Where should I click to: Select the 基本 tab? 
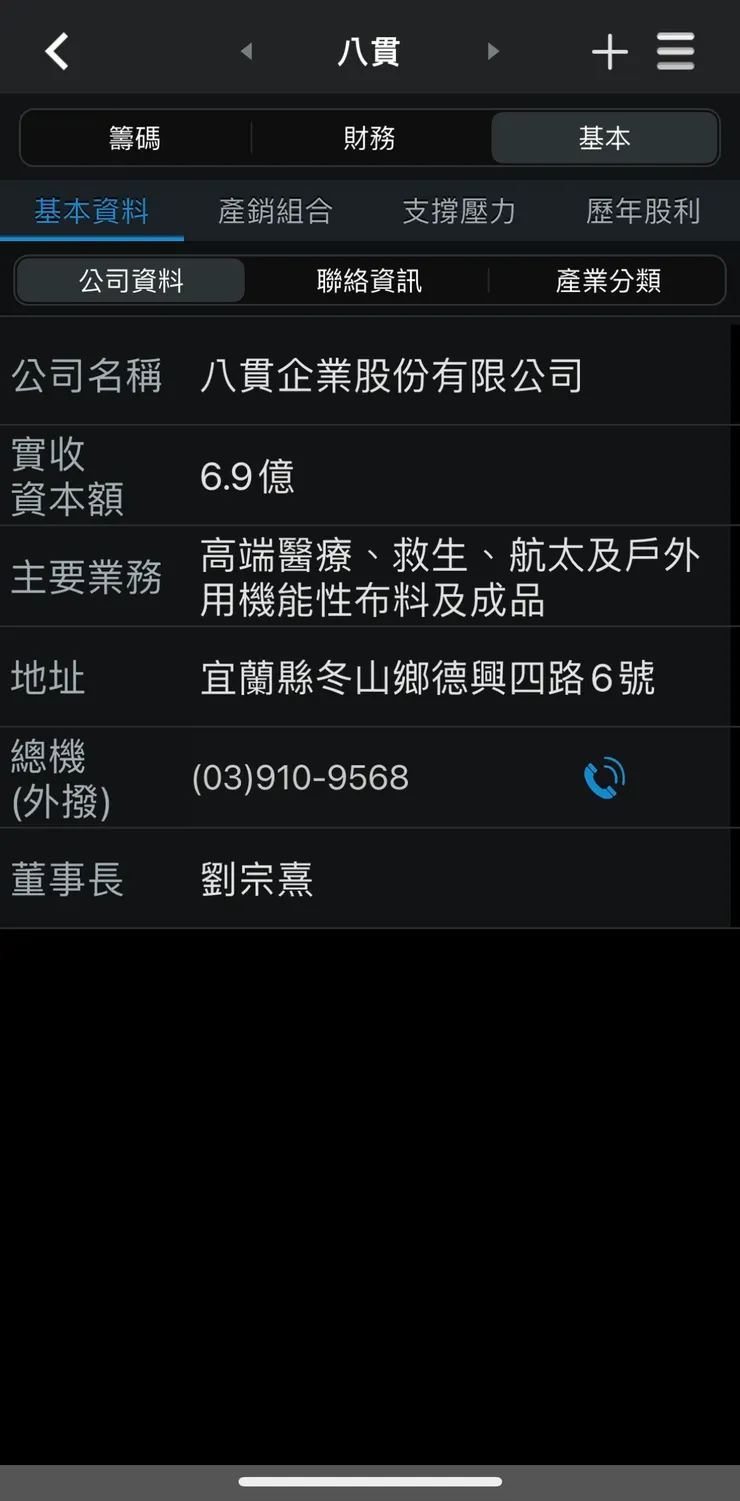point(604,138)
